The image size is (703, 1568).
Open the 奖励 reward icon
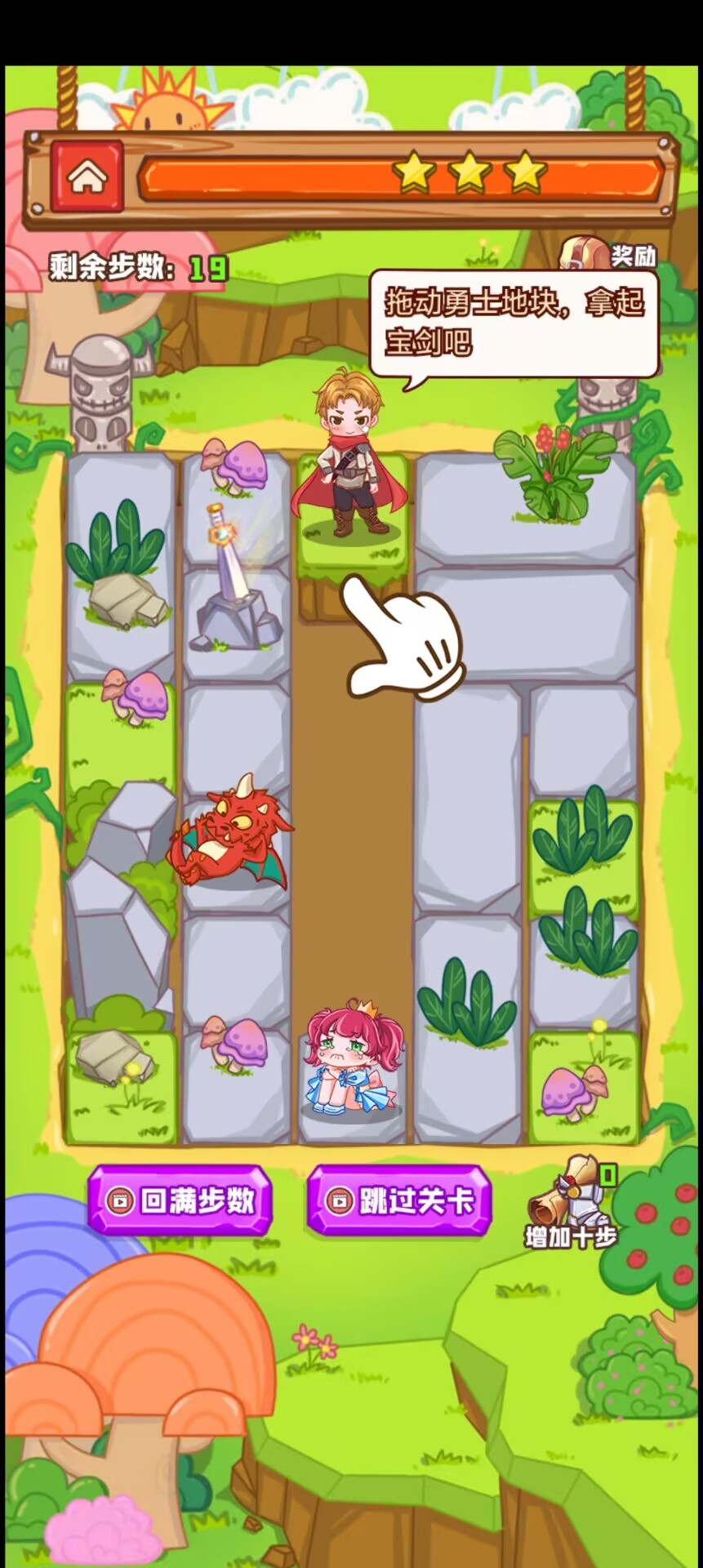608,254
